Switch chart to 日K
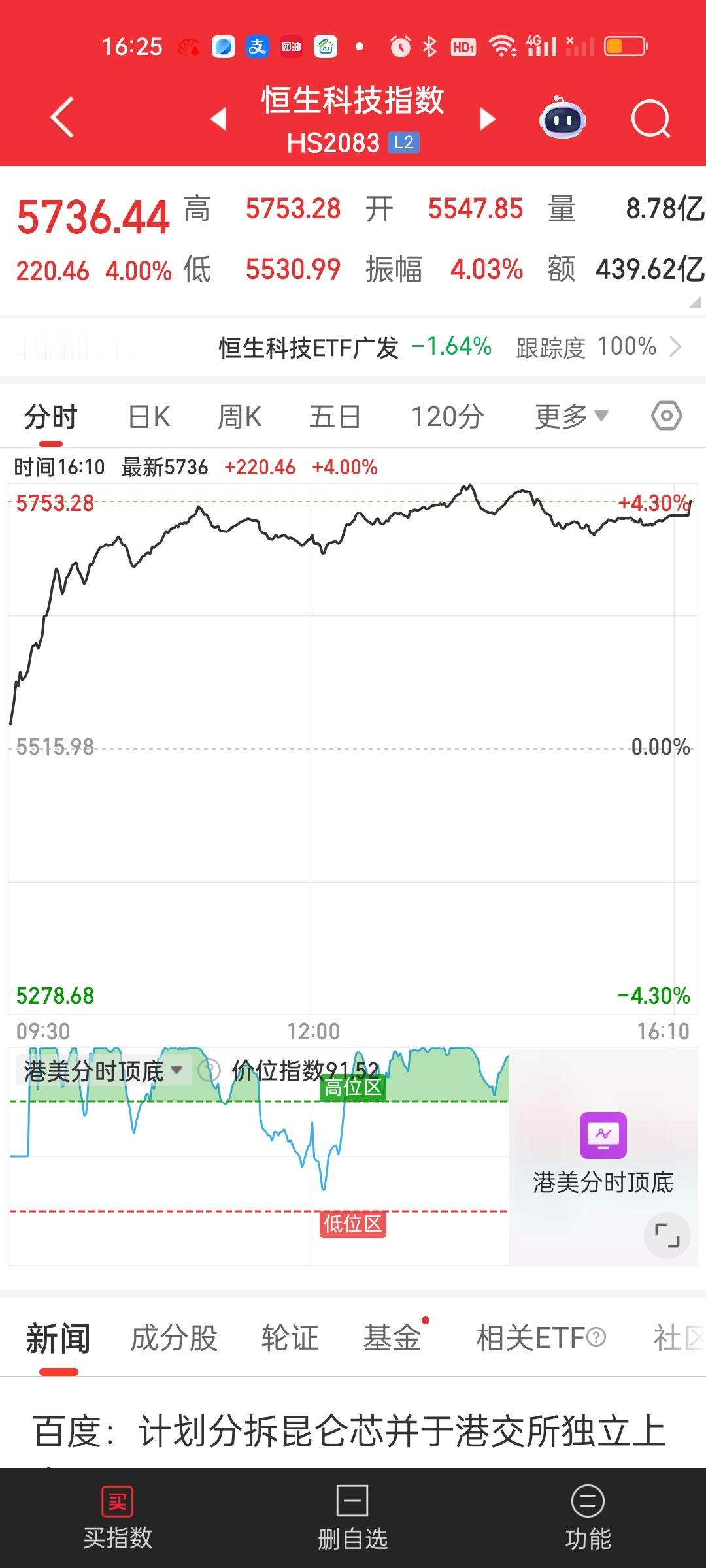This screenshot has height=1568, width=706. click(x=149, y=417)
